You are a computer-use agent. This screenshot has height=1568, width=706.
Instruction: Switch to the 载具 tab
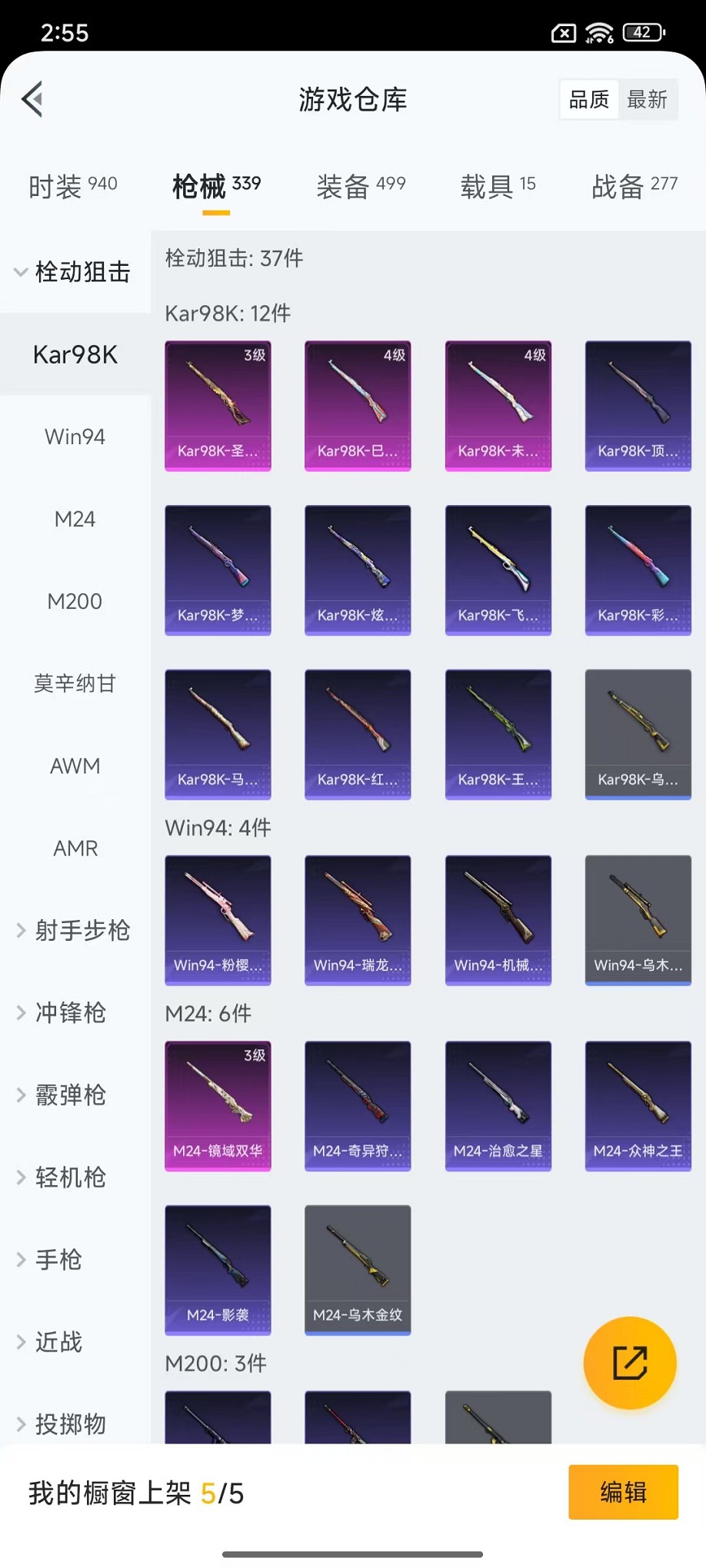coord(498,186)
